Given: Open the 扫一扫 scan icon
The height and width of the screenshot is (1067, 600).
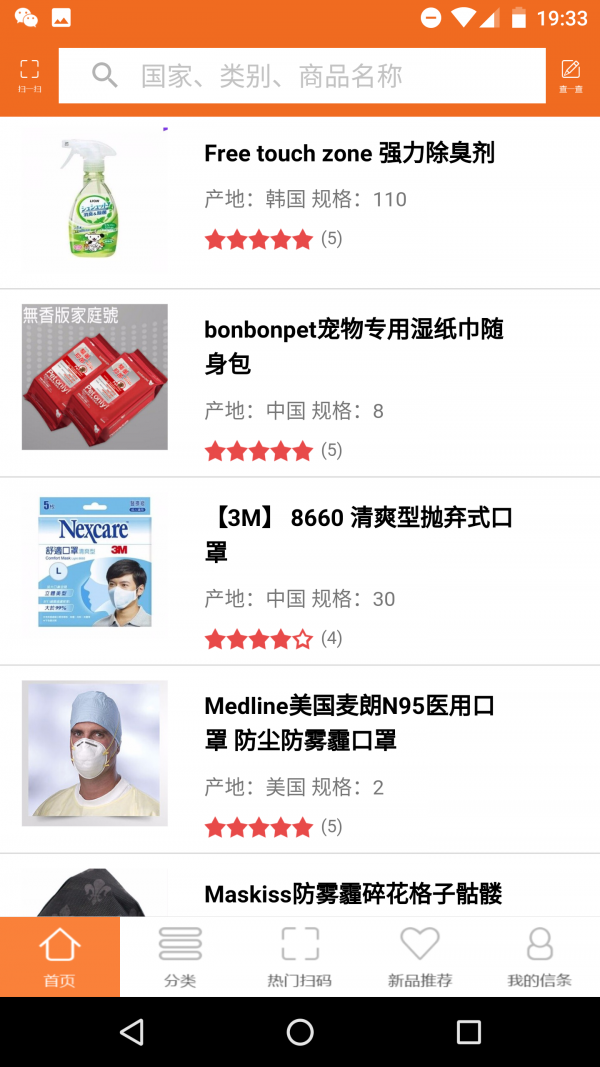Looking at the screenshot, I should 30,75.
